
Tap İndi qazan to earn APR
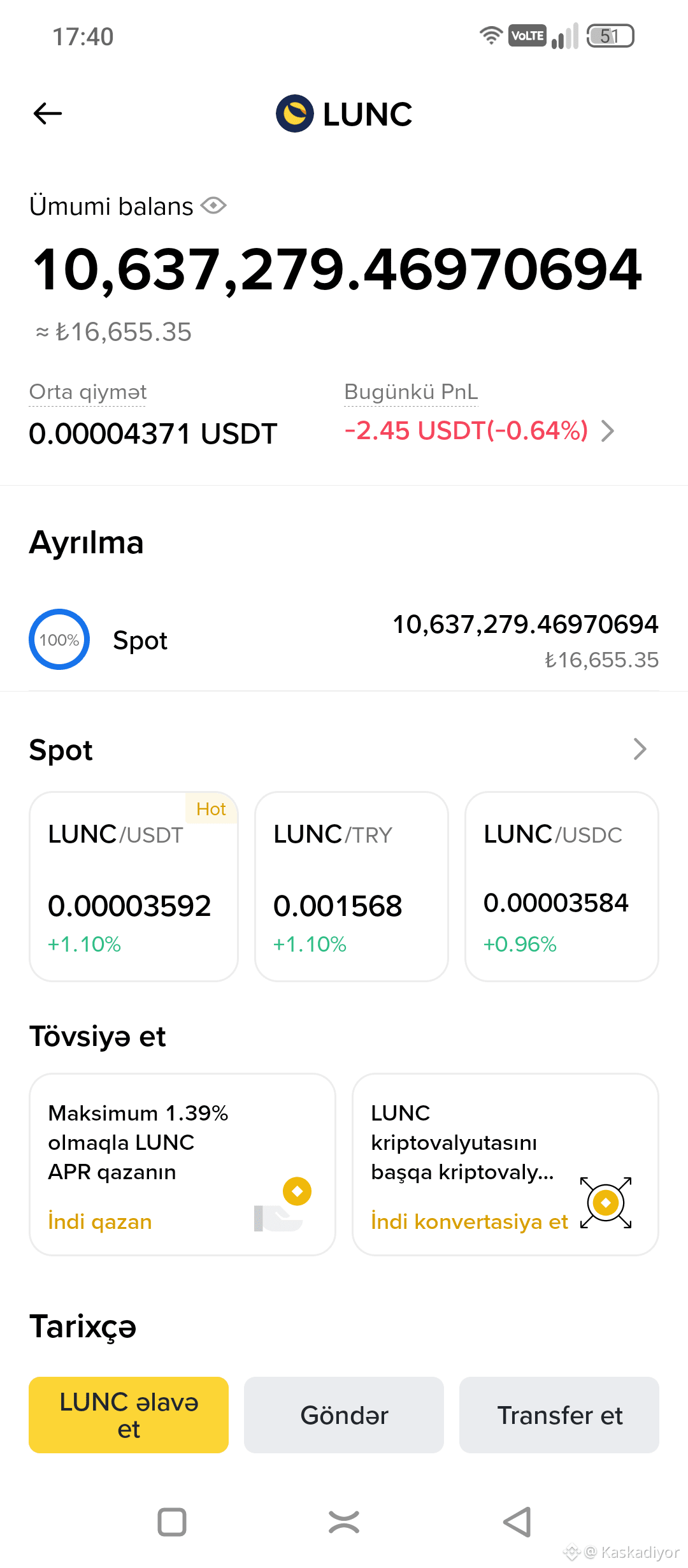click(x=100, y=1221)
